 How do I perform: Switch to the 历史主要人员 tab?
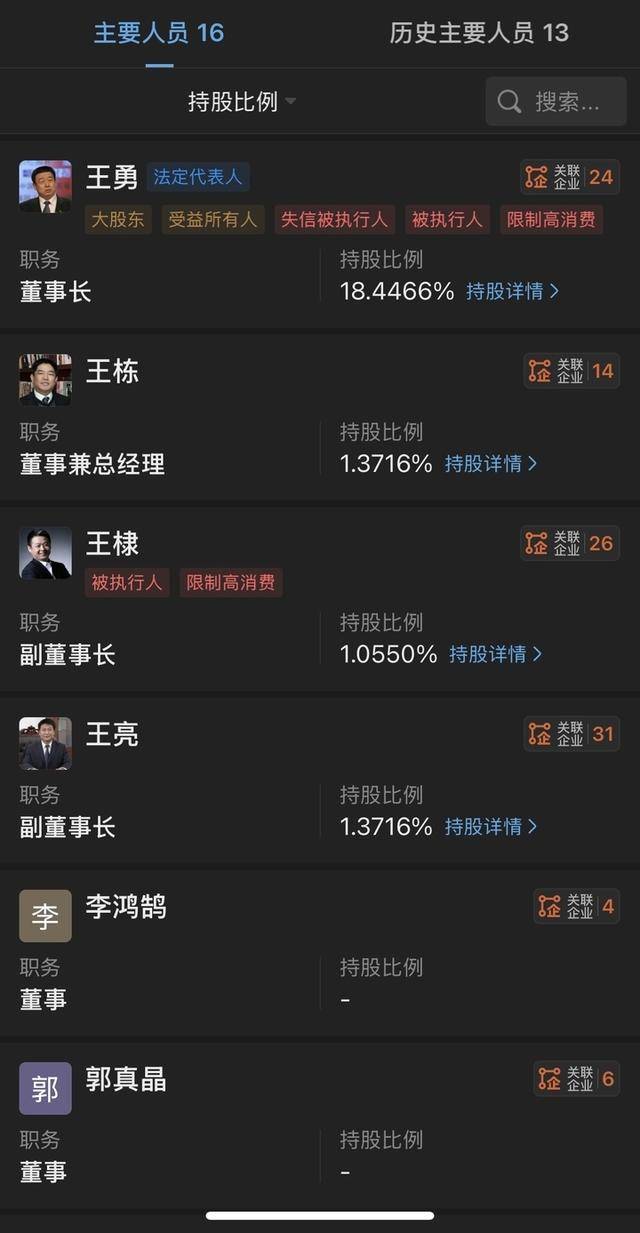[x=479, y=33]
